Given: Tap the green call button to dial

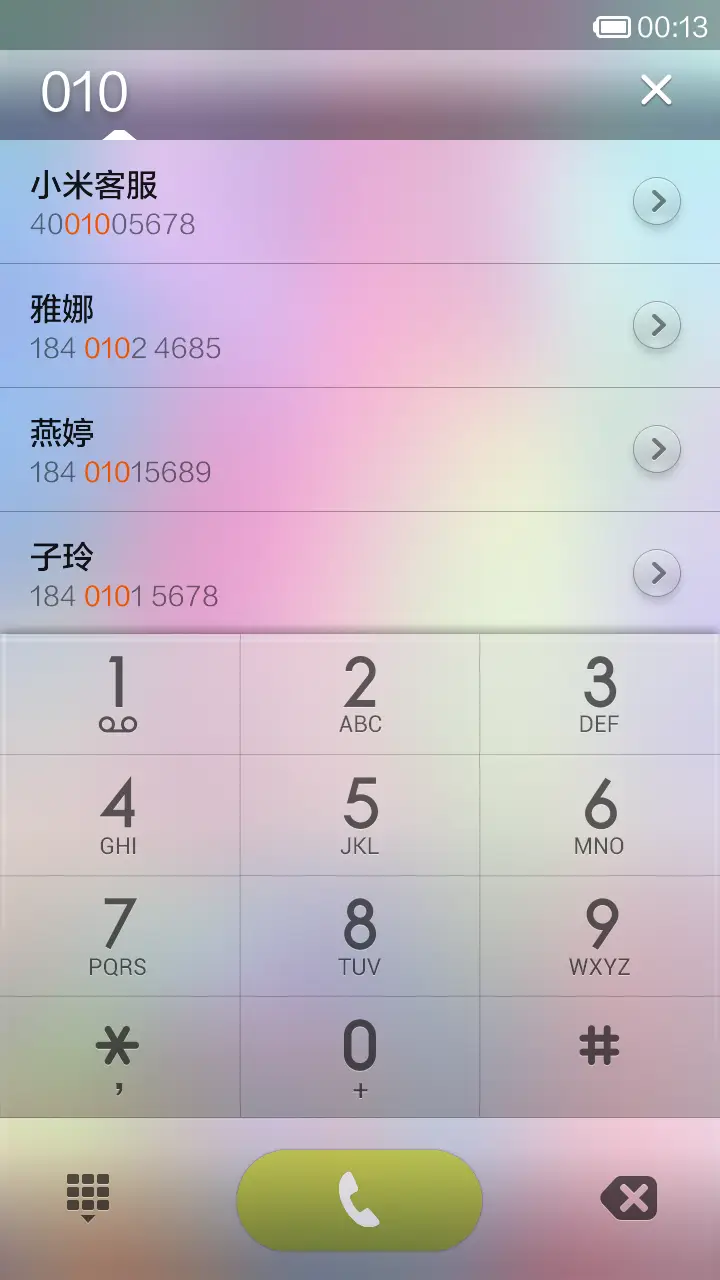Looking at the screenshot, I should [359, 1200].
